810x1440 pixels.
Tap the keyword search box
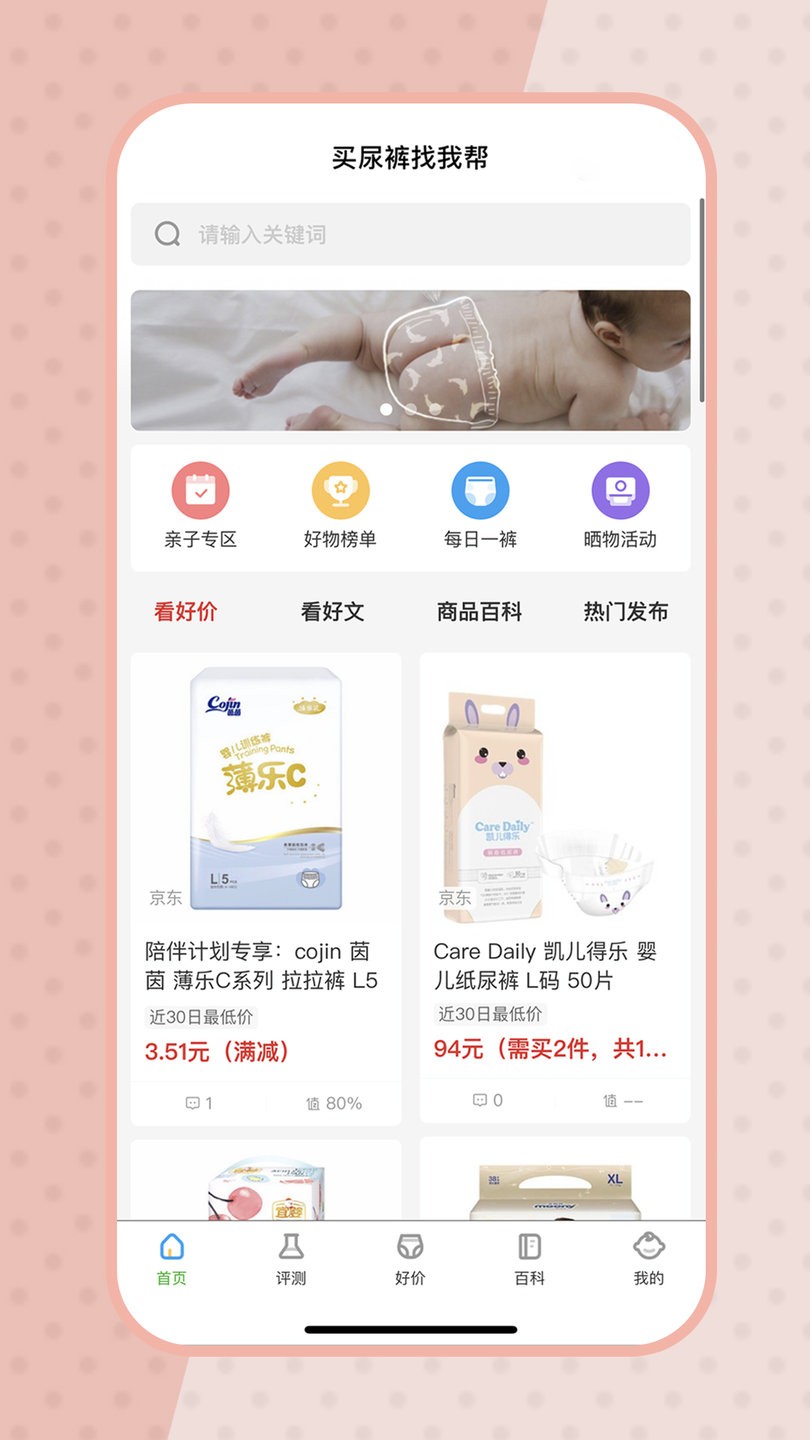(x=410, y=235)
